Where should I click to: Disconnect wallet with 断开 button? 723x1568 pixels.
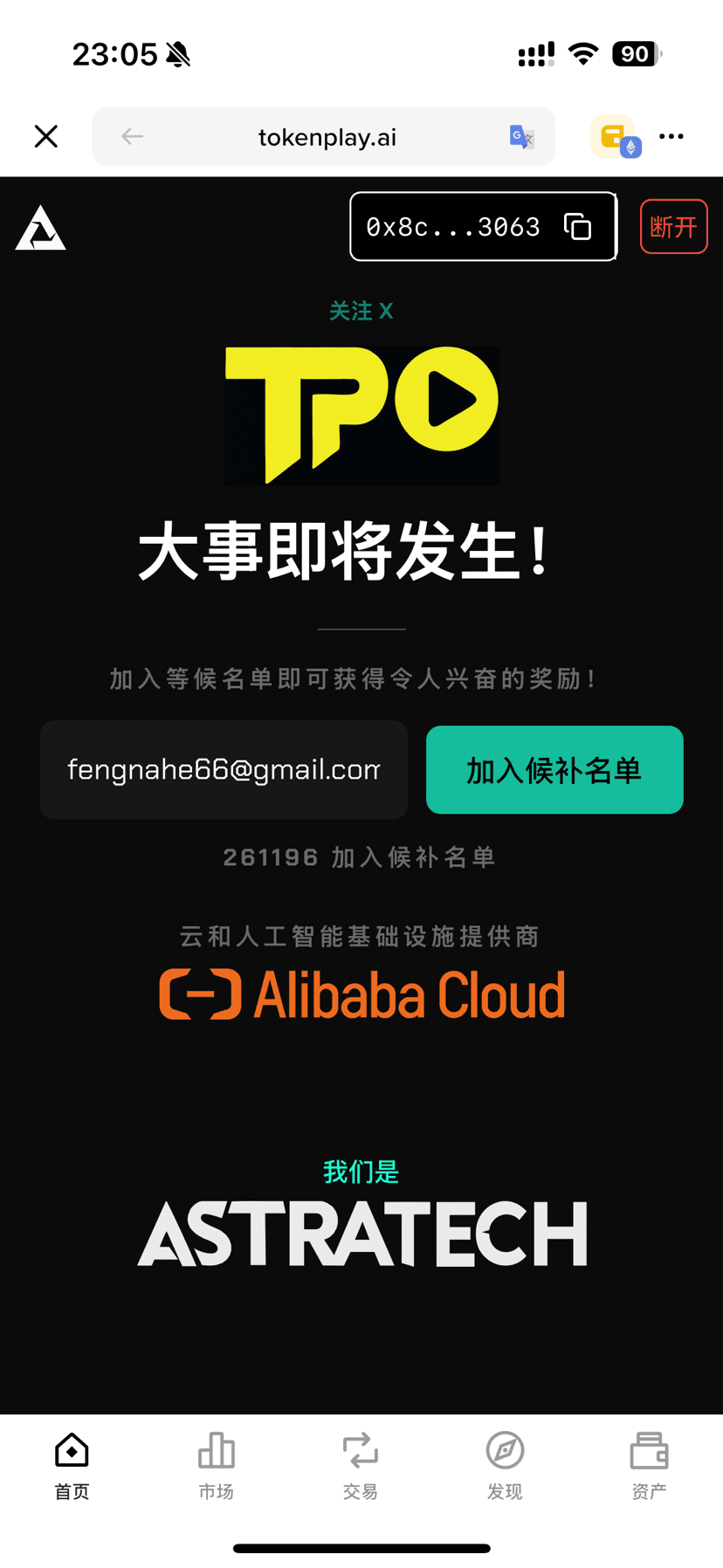coord(673,227)
